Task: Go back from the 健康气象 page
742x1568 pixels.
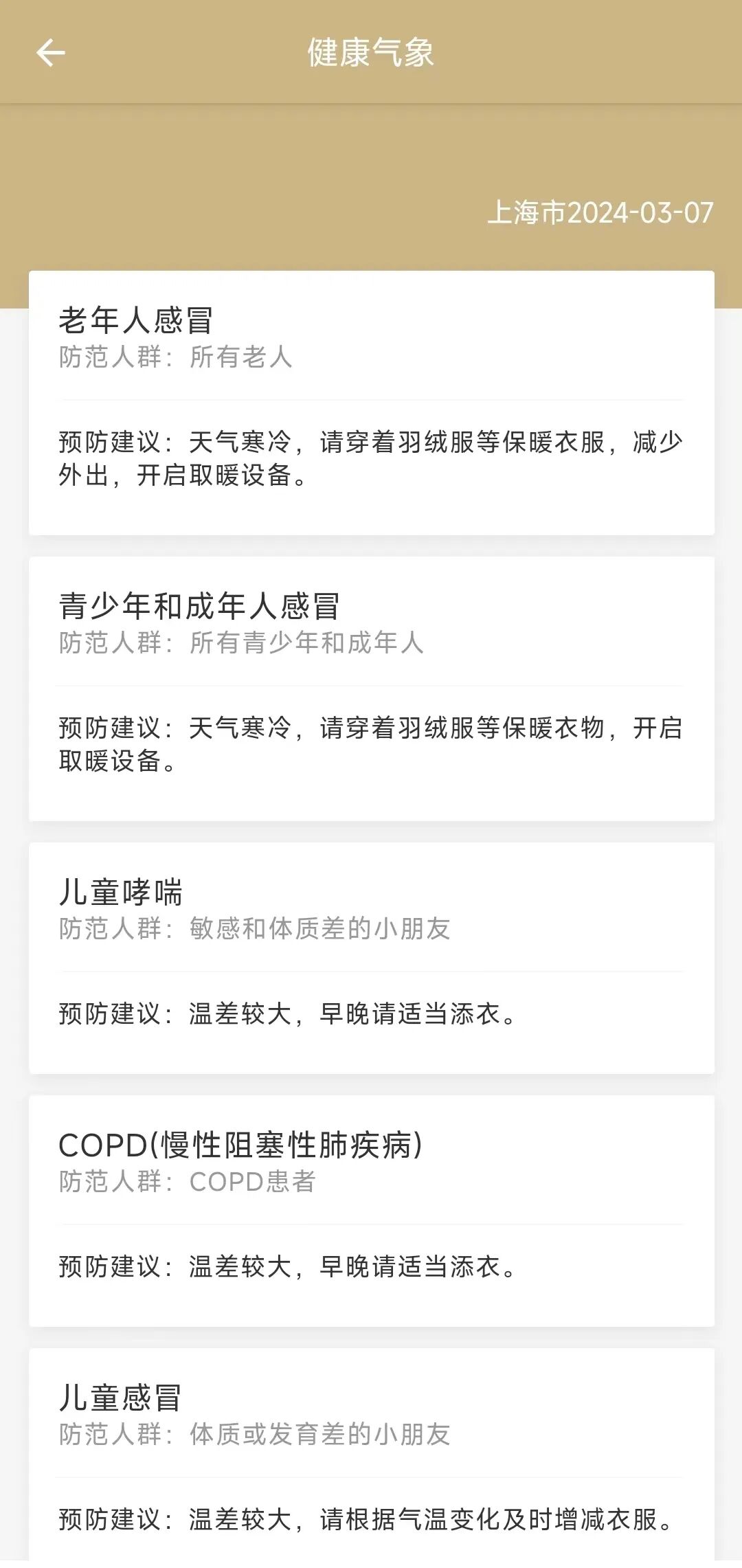Action: point(50,53)
